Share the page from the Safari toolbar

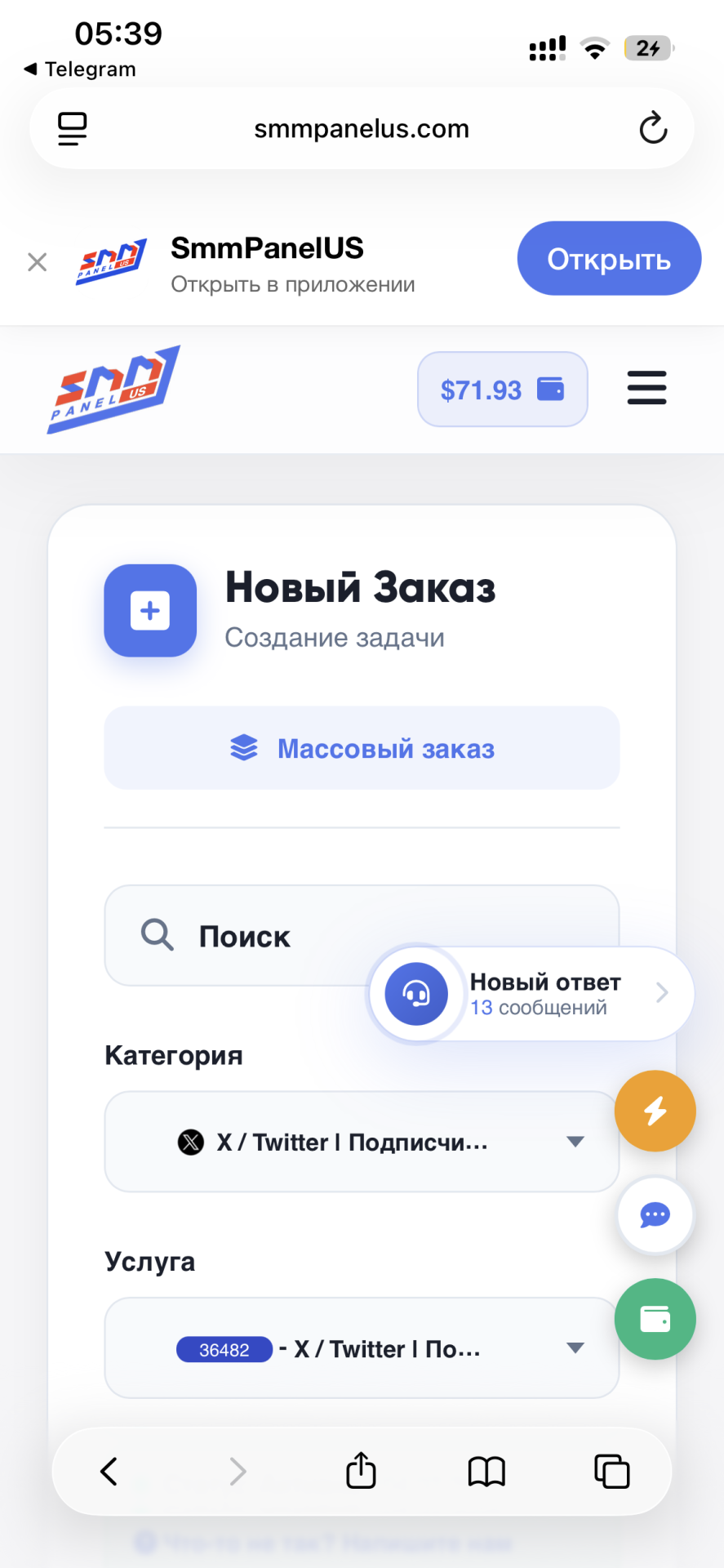pos(361,1472)
